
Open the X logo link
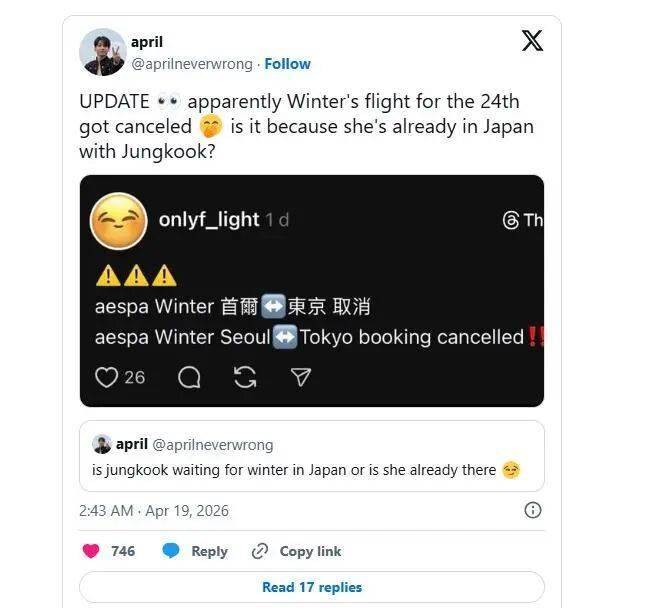[532, 41]
